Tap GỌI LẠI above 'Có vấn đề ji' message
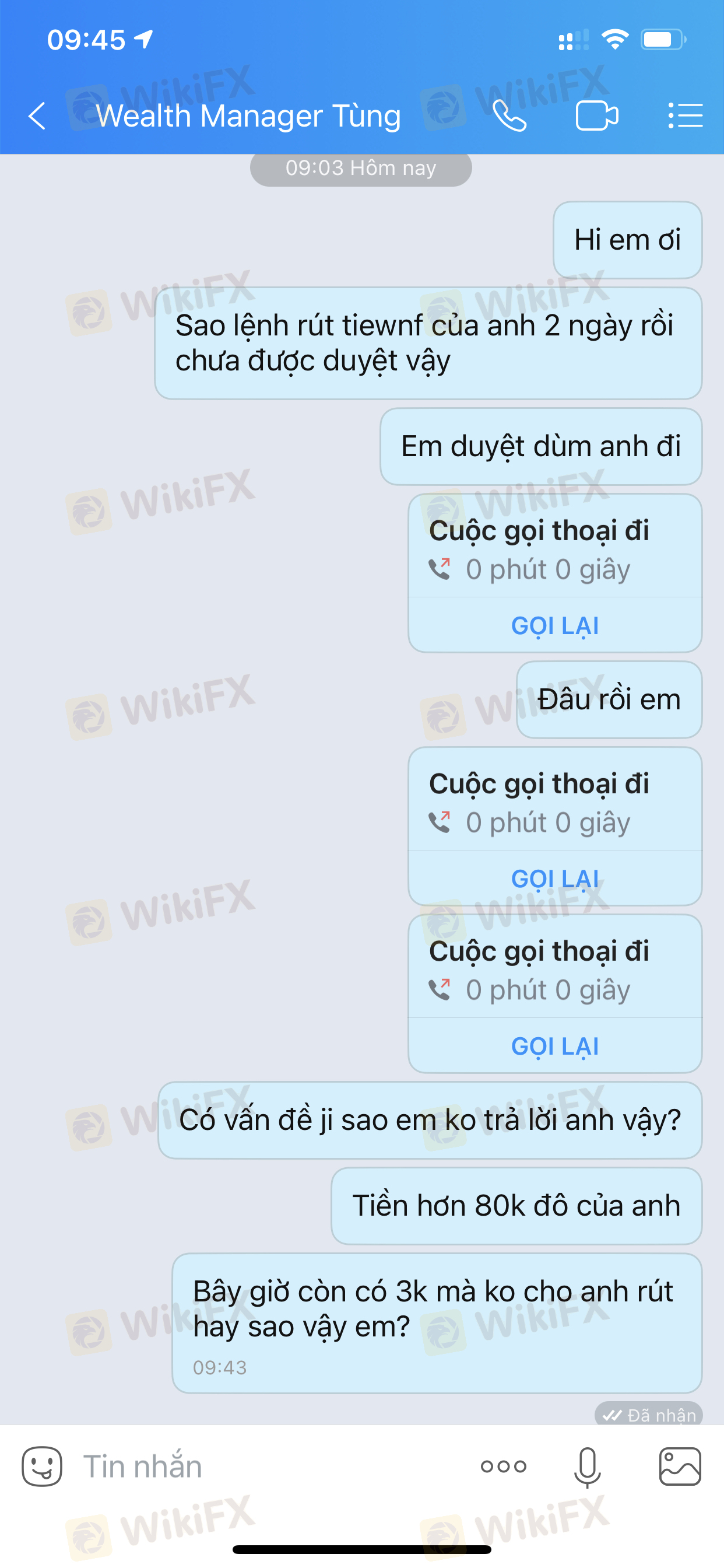This screenshot has width=724, height=1568. click(x=555, y=1046)
